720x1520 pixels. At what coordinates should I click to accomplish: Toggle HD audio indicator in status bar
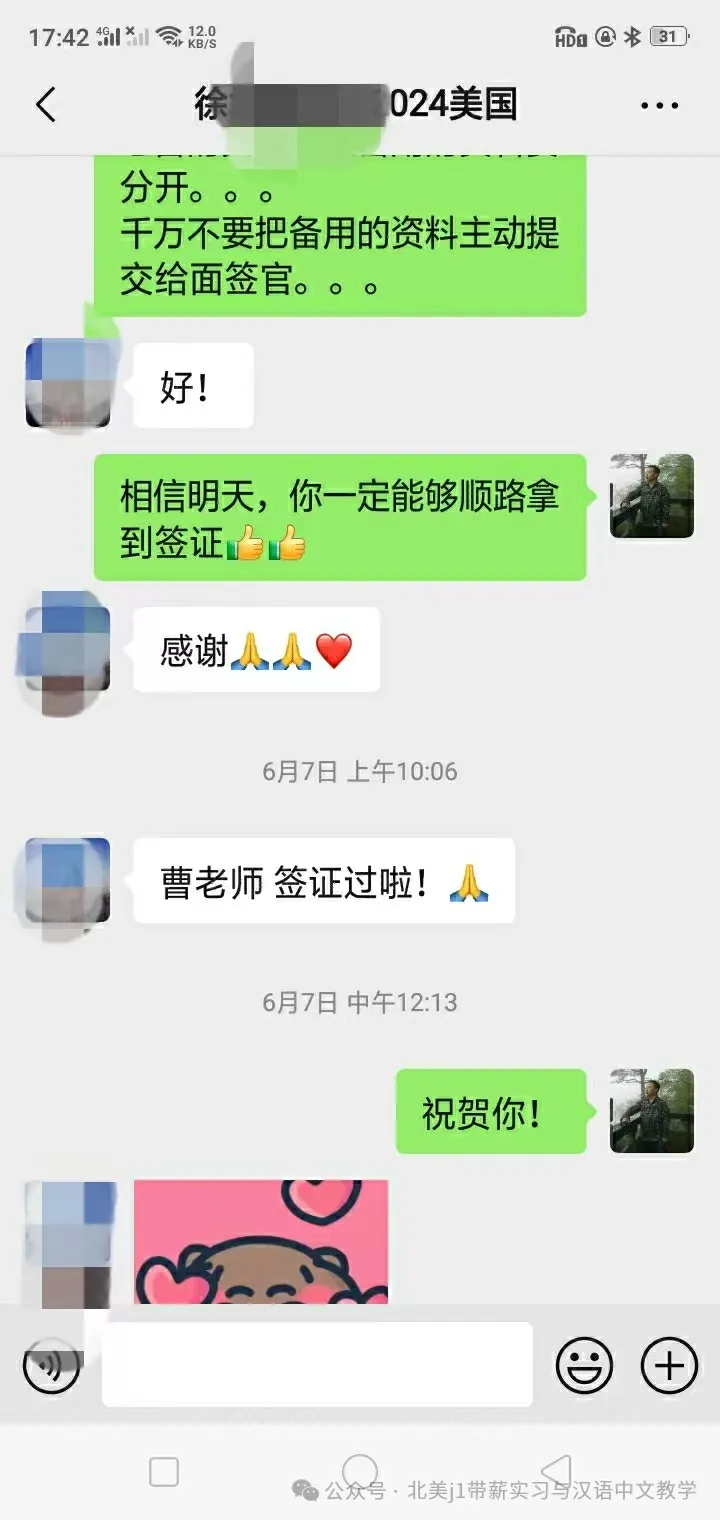(570, 36)
